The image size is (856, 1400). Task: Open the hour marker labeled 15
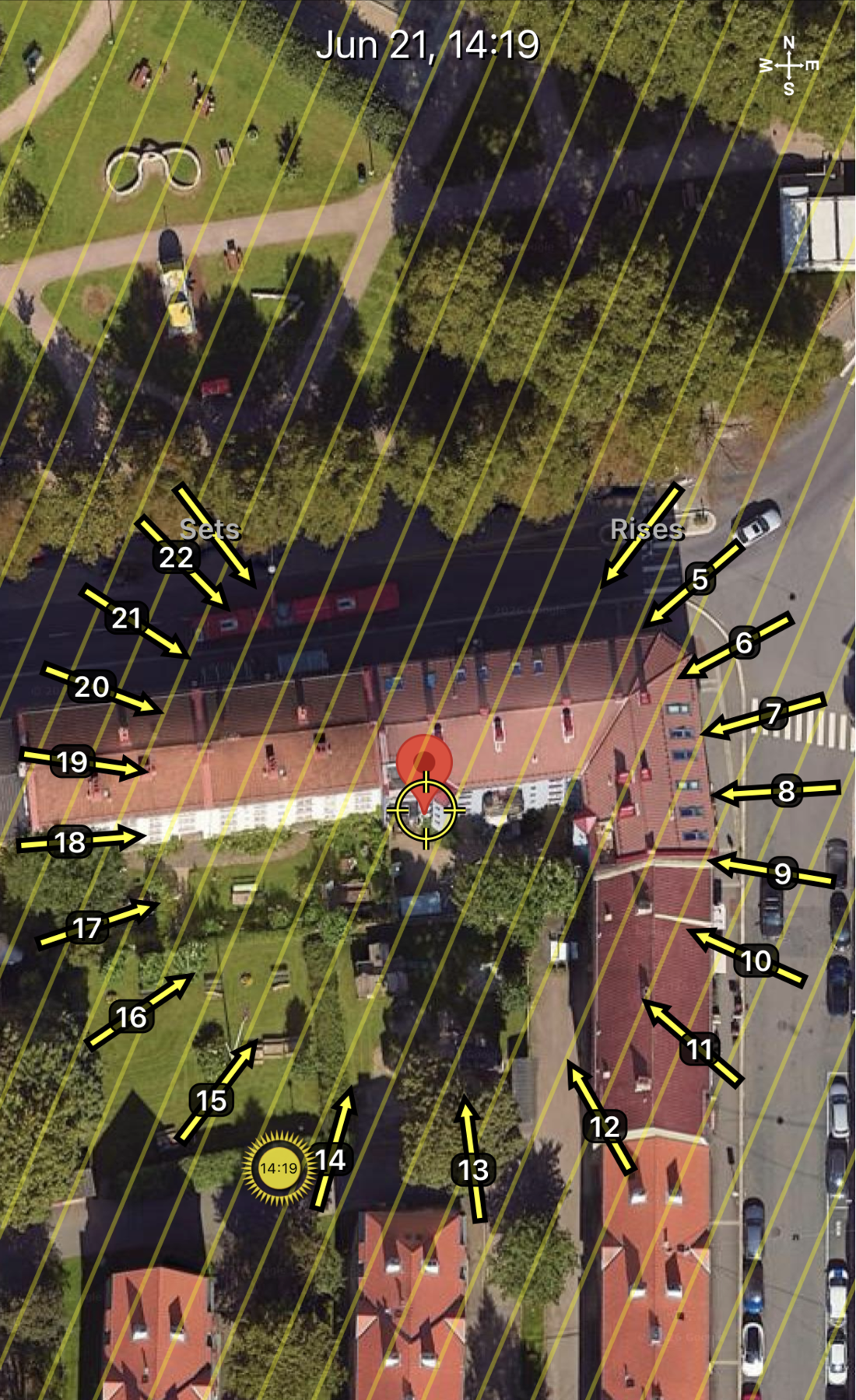point(212,1100)
